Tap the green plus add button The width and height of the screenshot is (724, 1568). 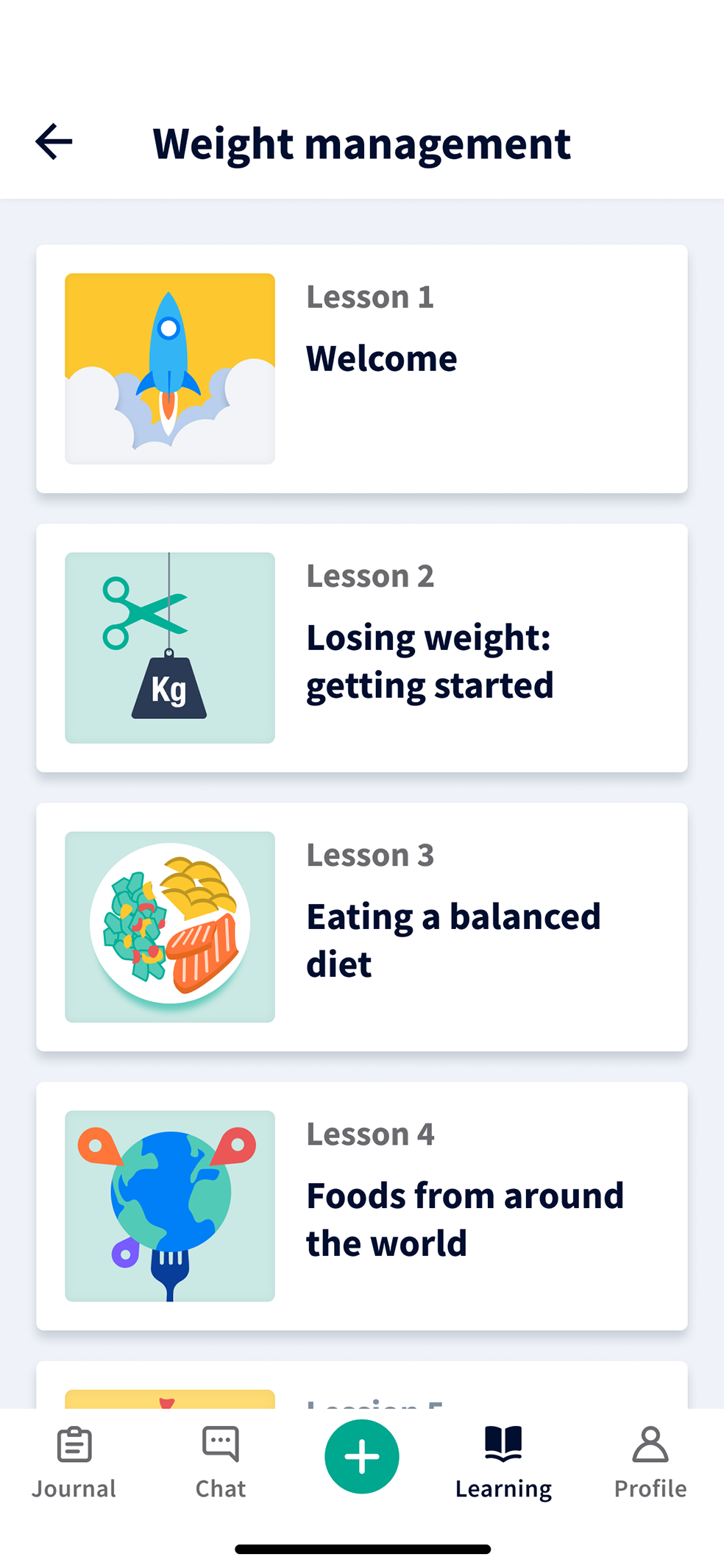pyautogui.click(x=362, y=1456)
